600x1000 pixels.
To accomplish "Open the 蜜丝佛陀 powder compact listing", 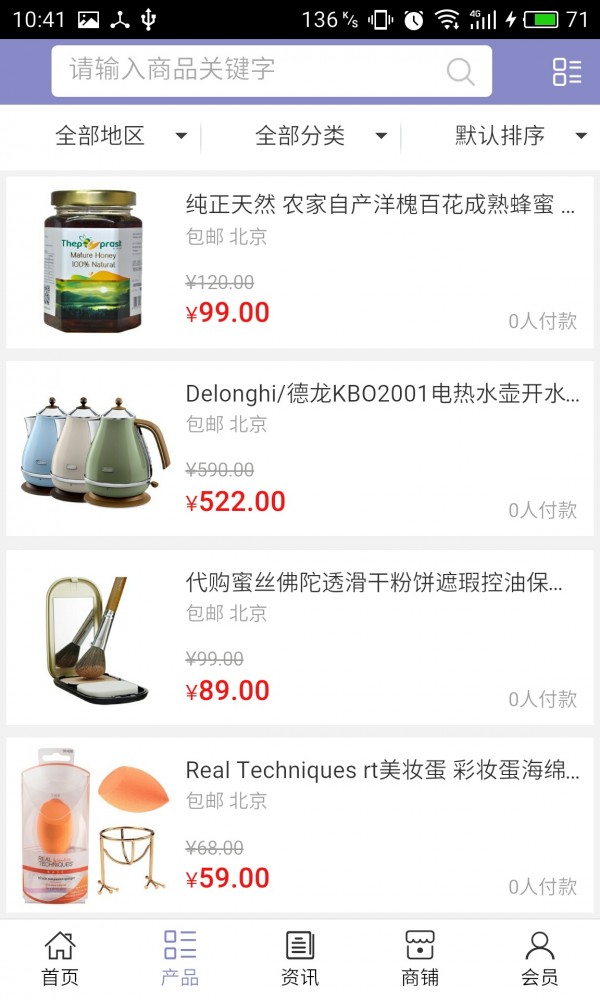I will click(x=374, y=583).
